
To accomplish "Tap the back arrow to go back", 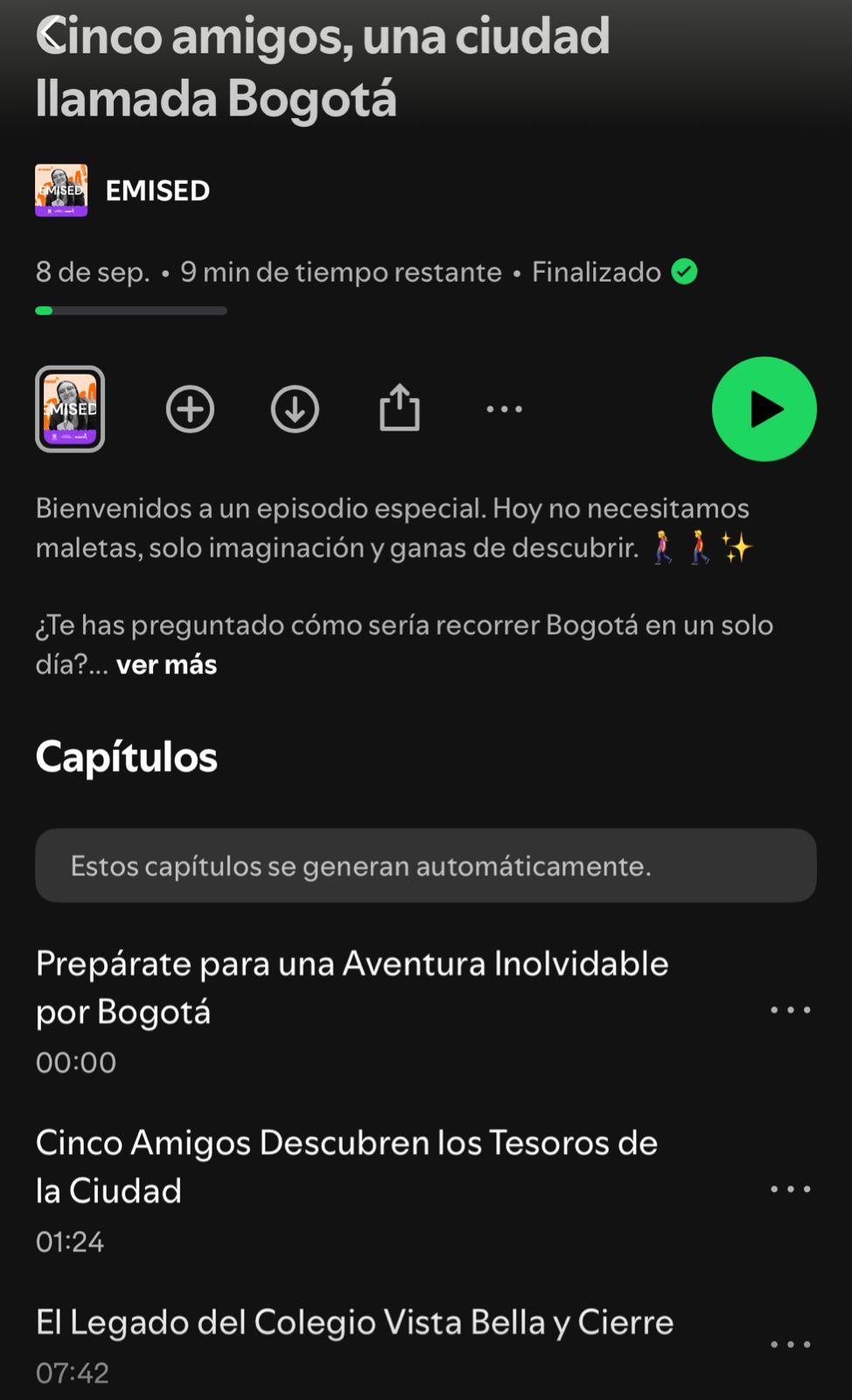I will pyautogui.click(x=50, y=35).
